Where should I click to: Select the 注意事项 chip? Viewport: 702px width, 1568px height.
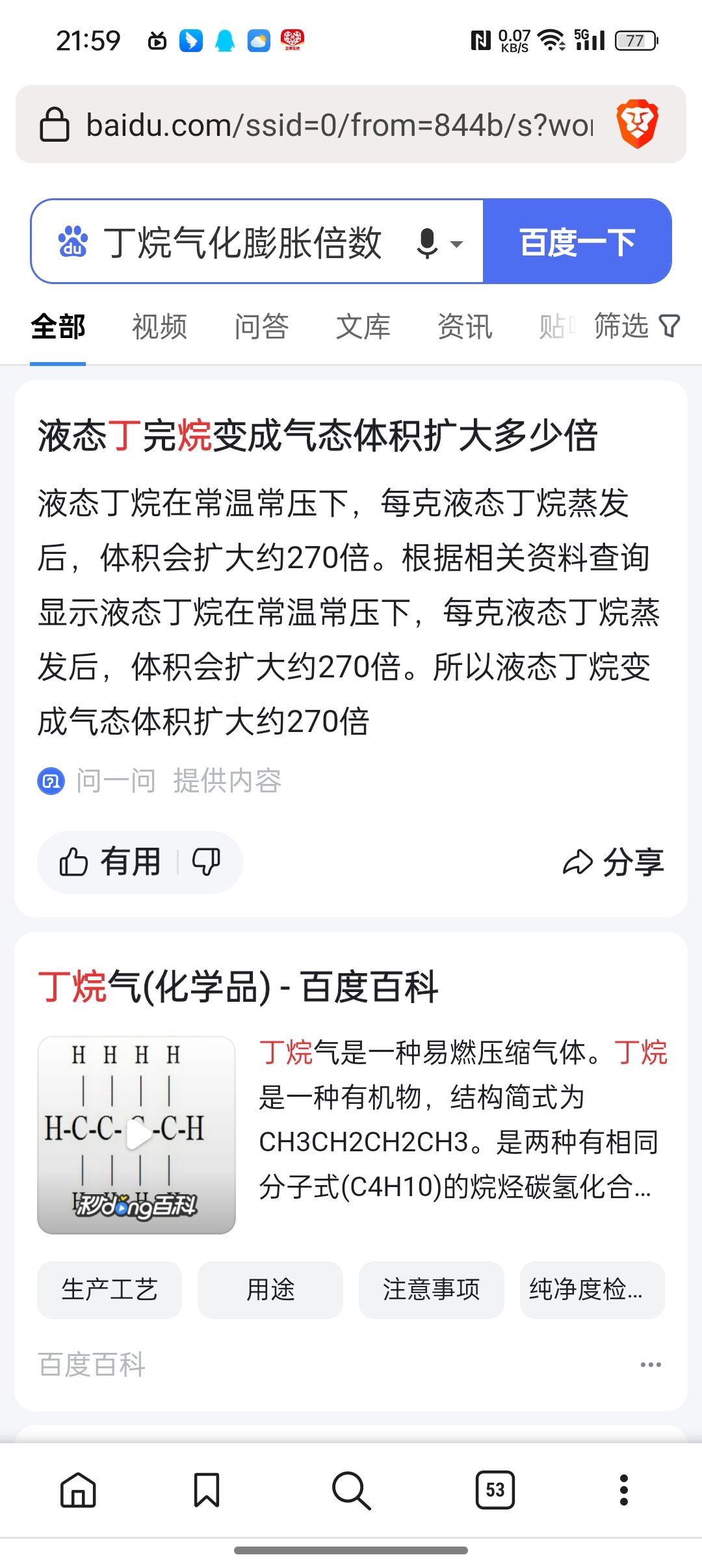click(431, 1289)
